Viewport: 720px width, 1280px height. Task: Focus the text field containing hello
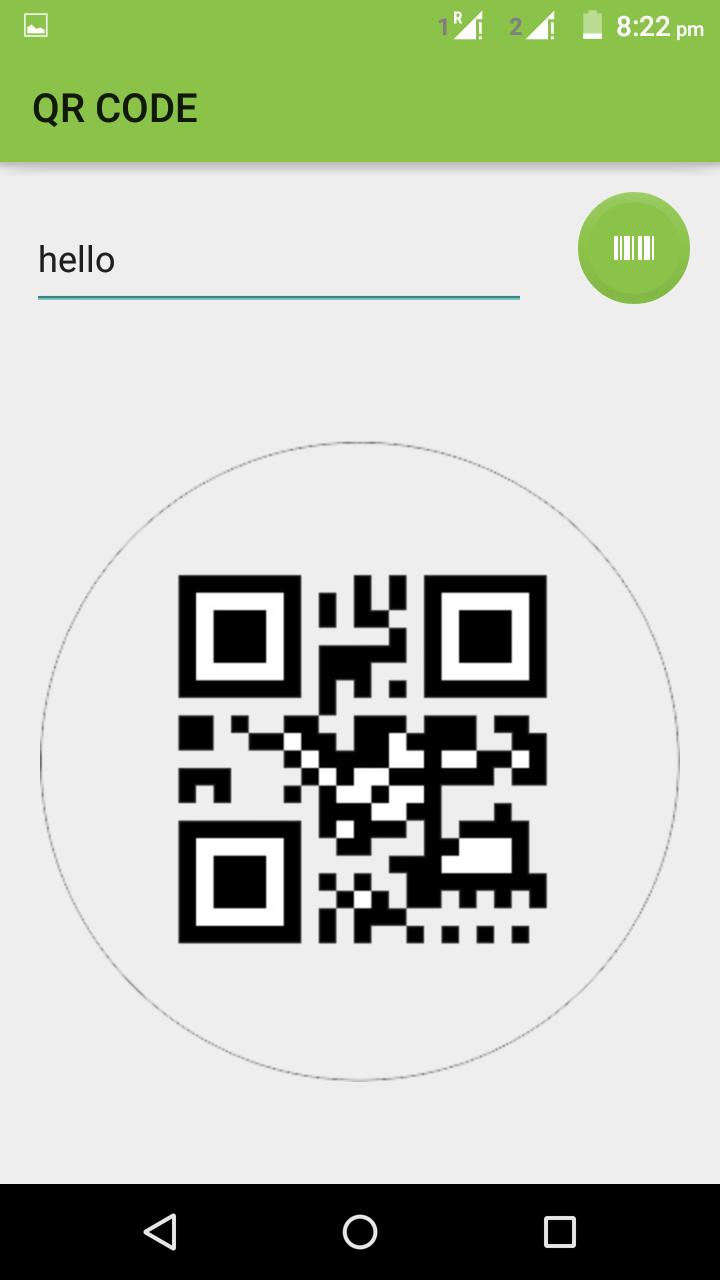click(278, 261)
